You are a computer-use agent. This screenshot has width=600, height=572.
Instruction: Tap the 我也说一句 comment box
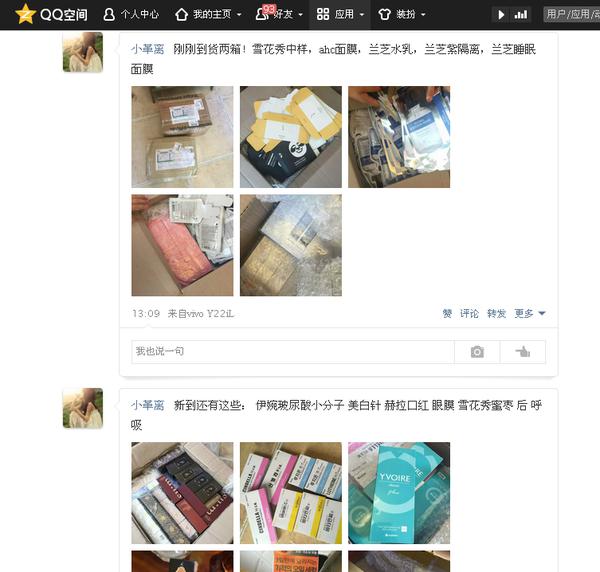[292, 352]
